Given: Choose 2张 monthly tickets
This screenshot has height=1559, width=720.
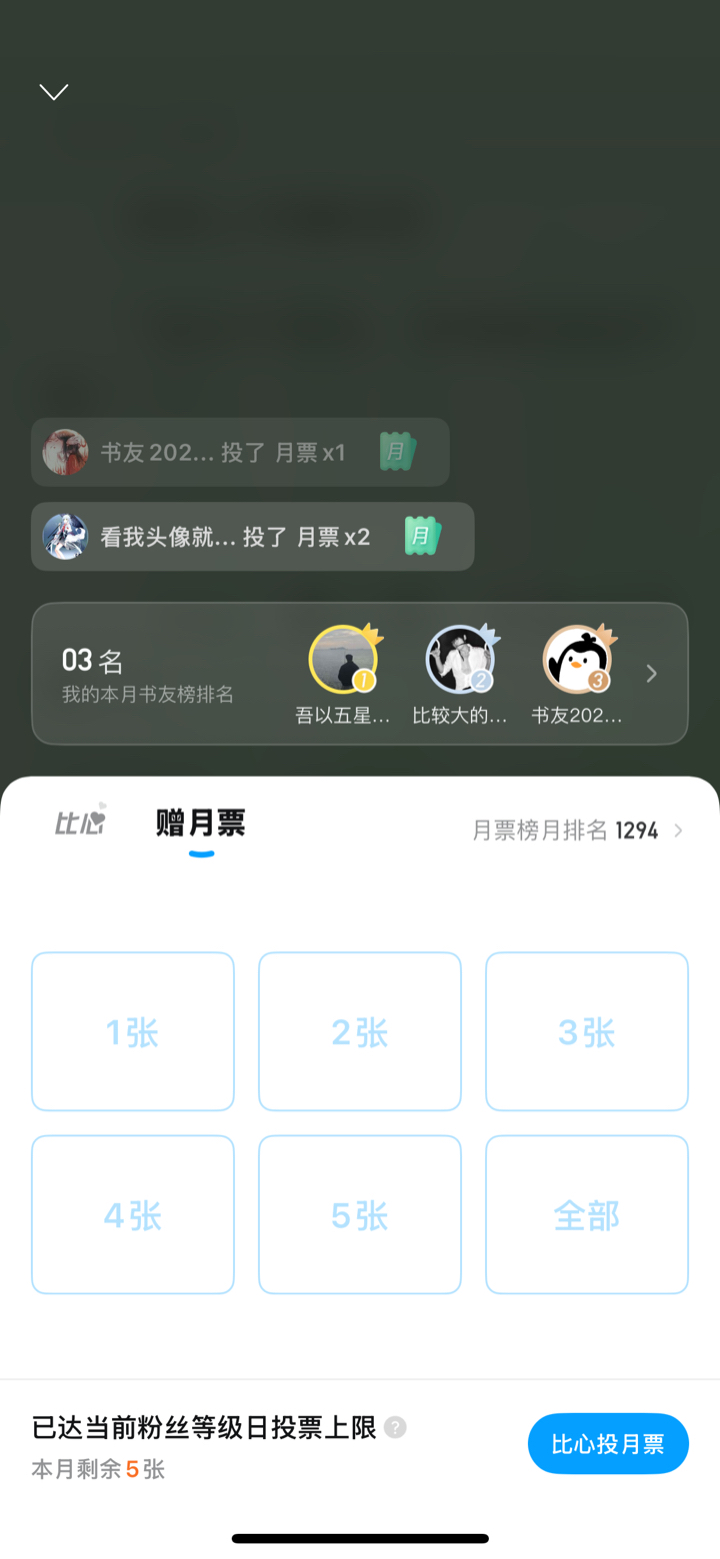Looking at the screenshot, I should (360, 1031).
